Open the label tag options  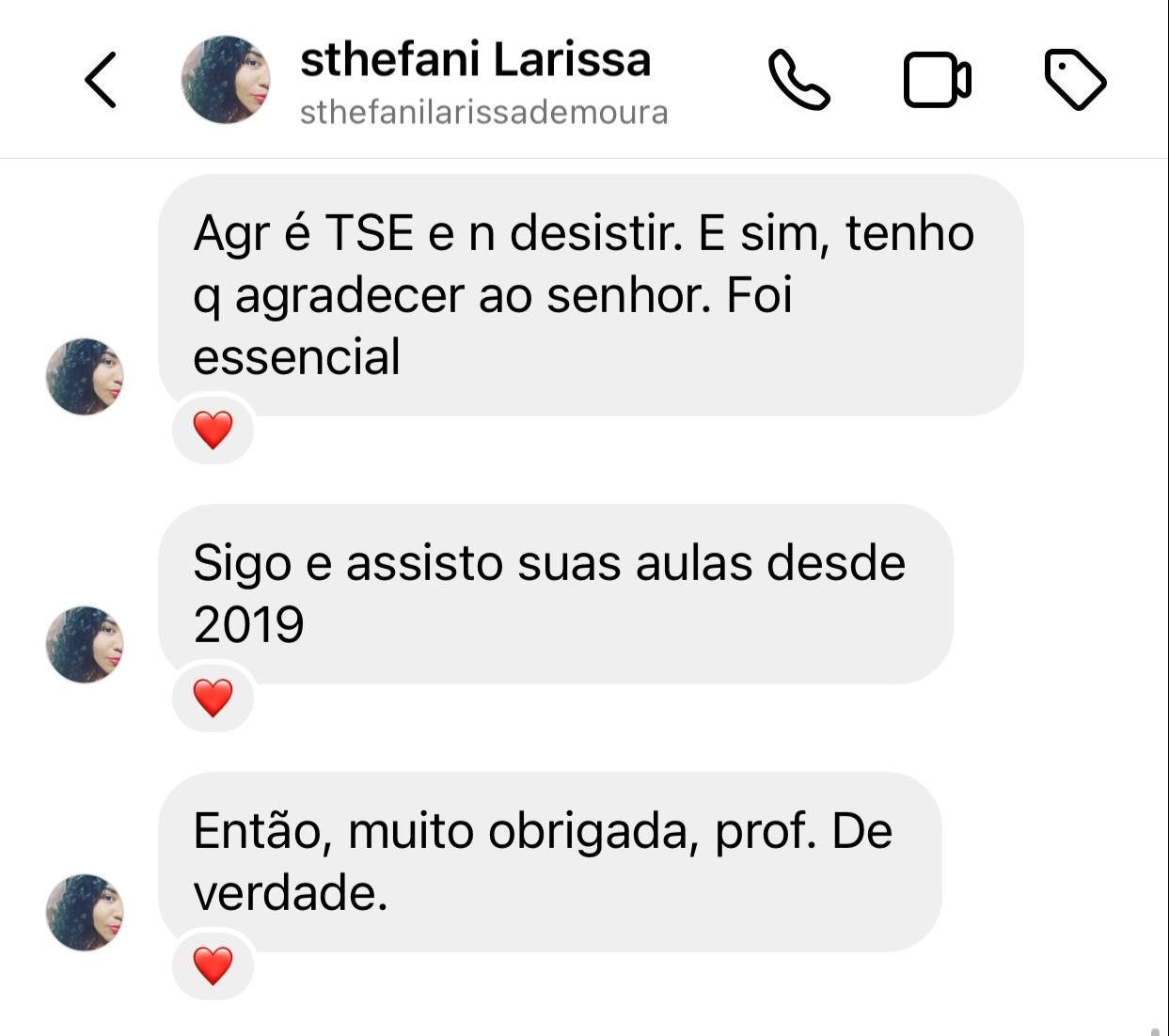click(x=1075, y=80)
